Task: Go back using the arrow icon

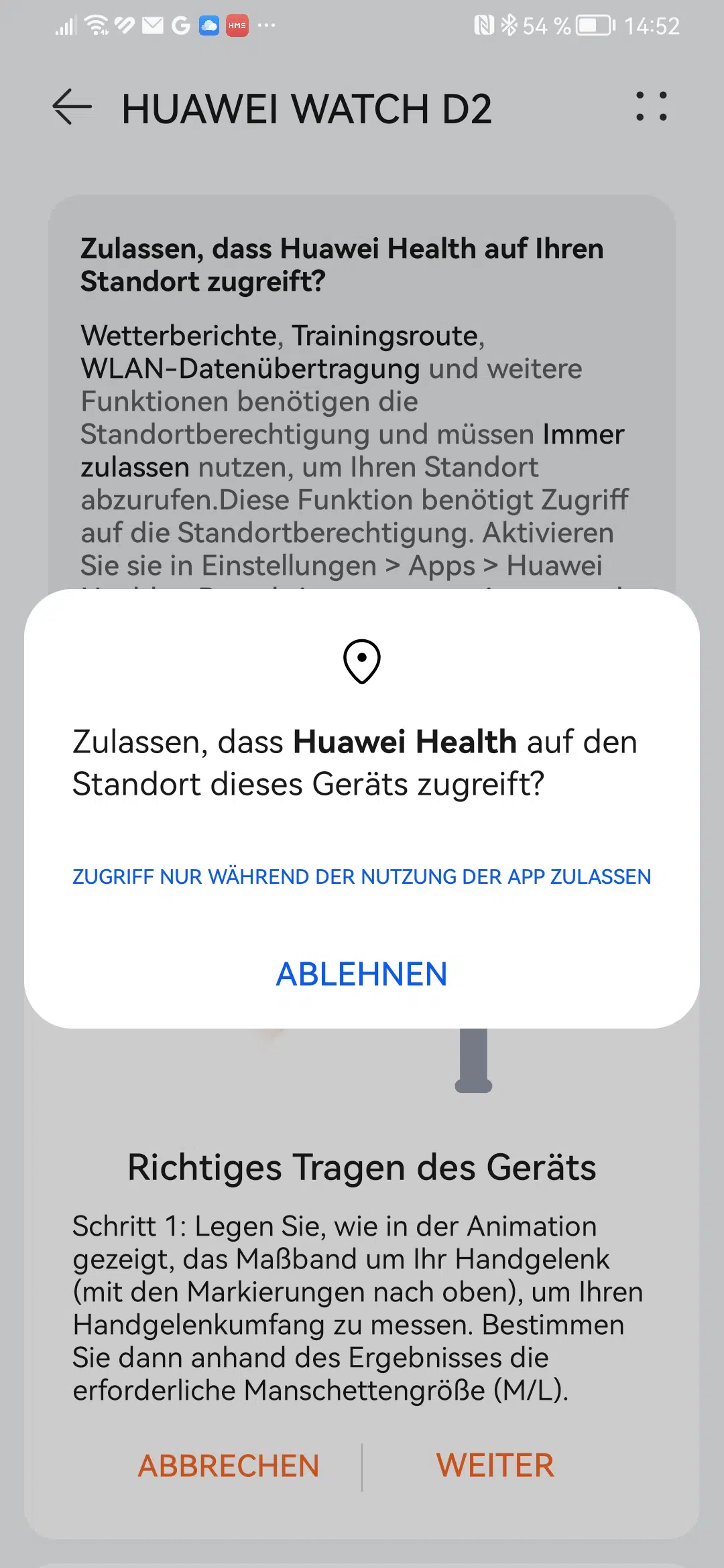Action: point(72,107)
